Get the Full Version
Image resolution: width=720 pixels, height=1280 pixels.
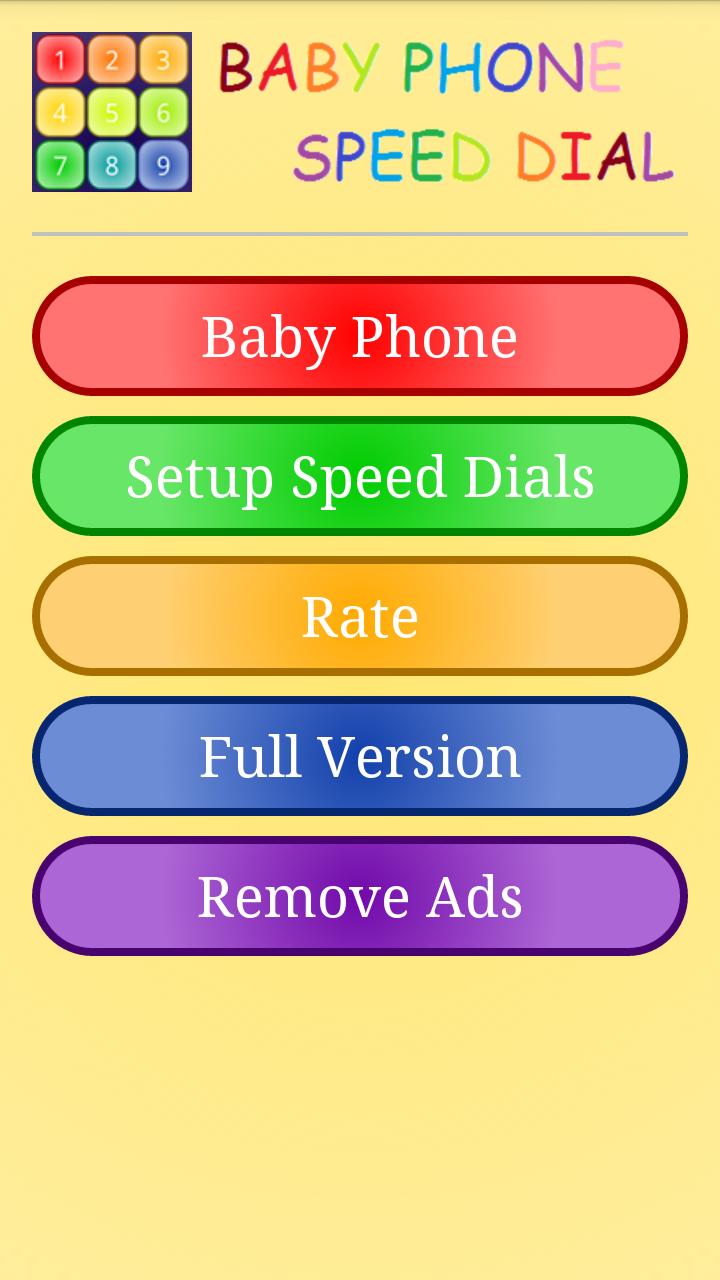pyautogui.click(x=360, y=756)
